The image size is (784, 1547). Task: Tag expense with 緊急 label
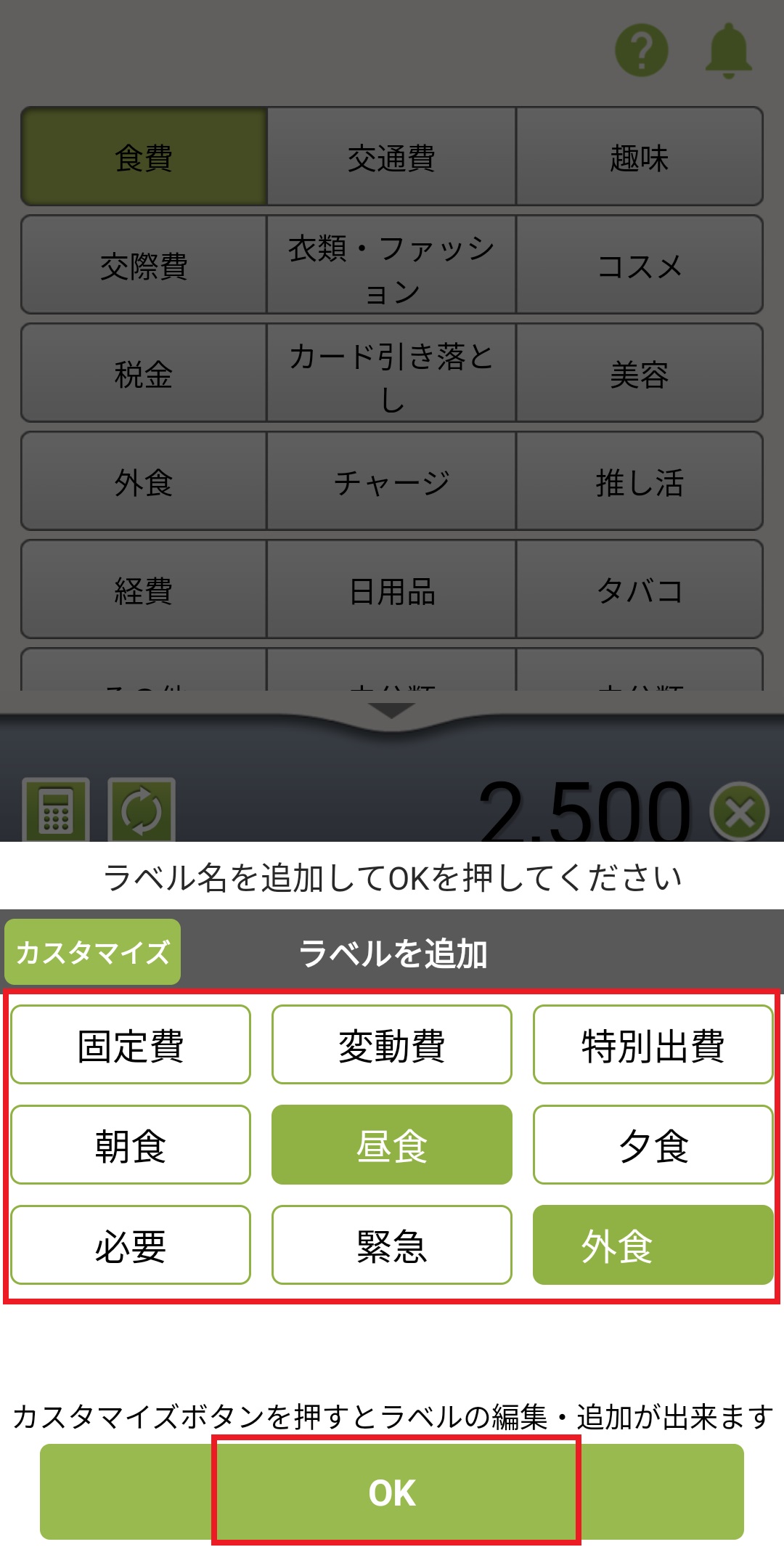(x=392, y=1245)
